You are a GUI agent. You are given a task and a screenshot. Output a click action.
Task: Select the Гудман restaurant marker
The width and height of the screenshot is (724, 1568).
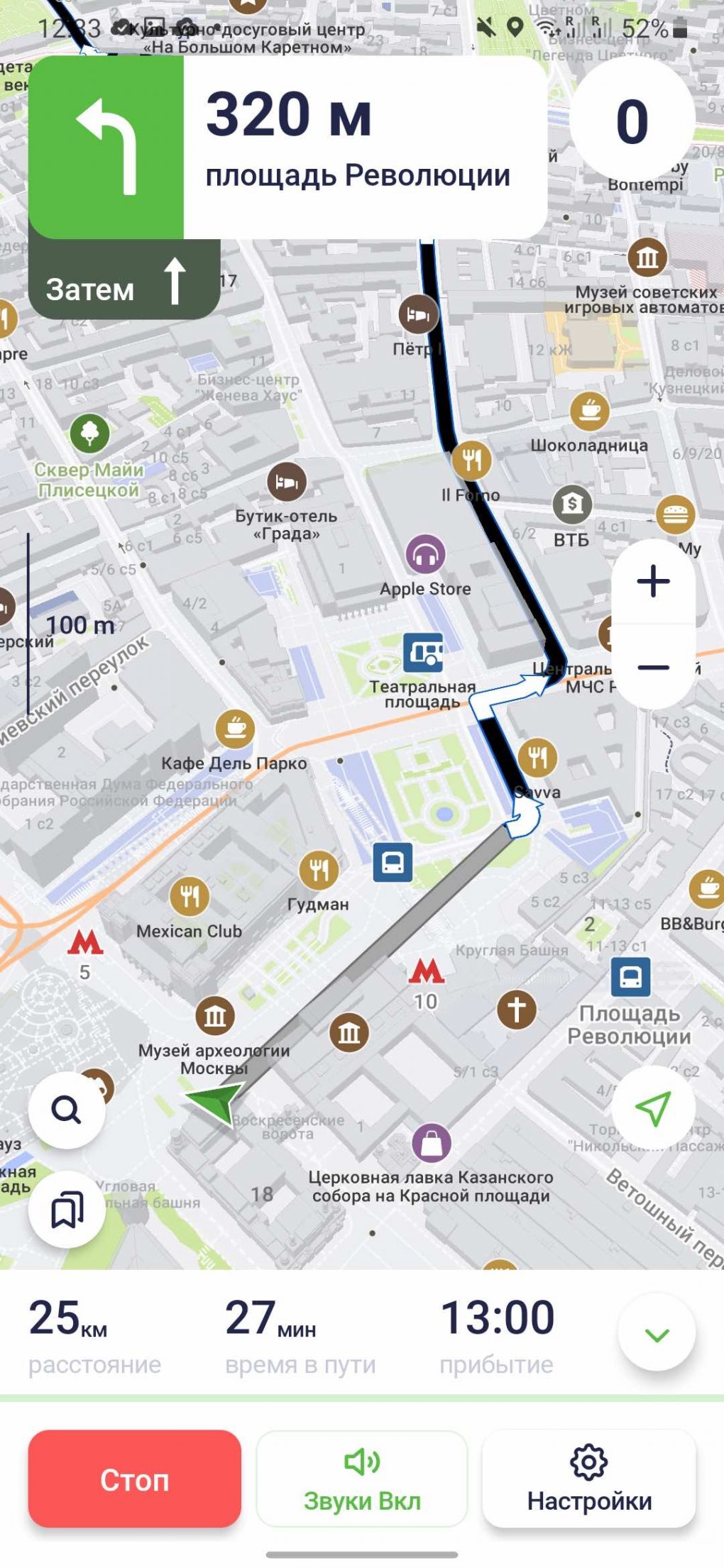click(x=319, y=869)
